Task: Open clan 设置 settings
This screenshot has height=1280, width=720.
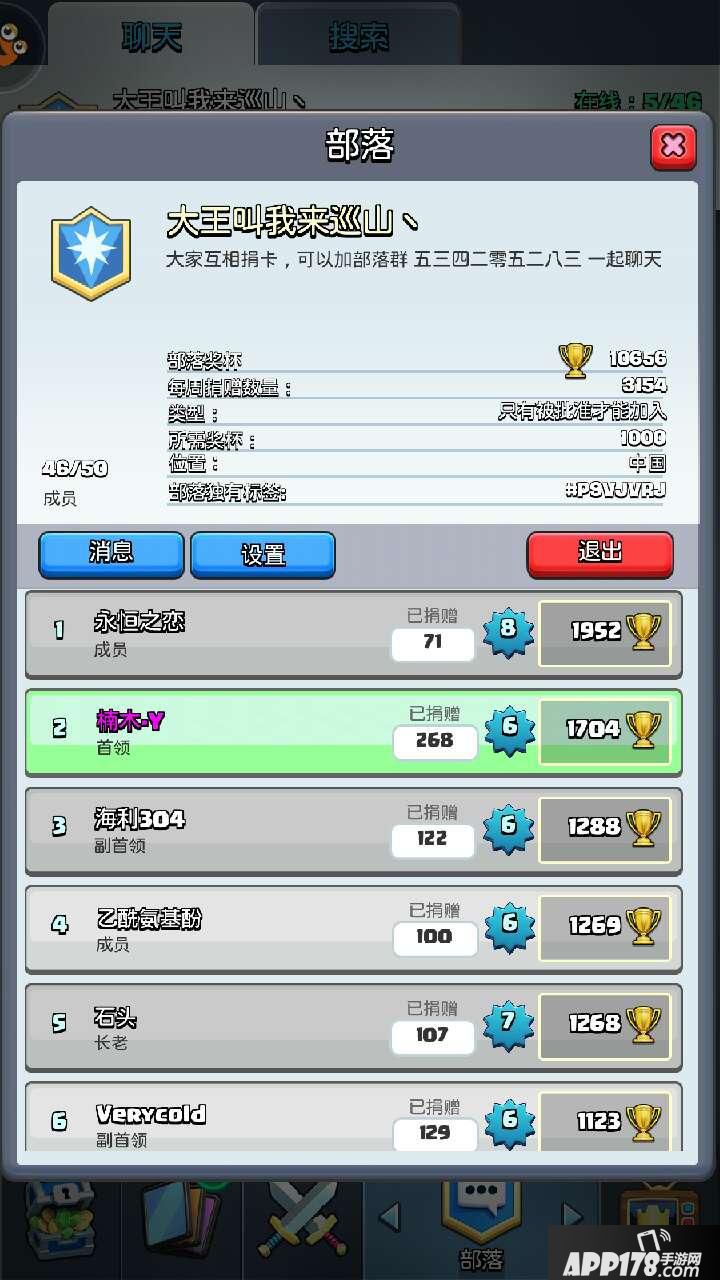Action: [263, 555]
